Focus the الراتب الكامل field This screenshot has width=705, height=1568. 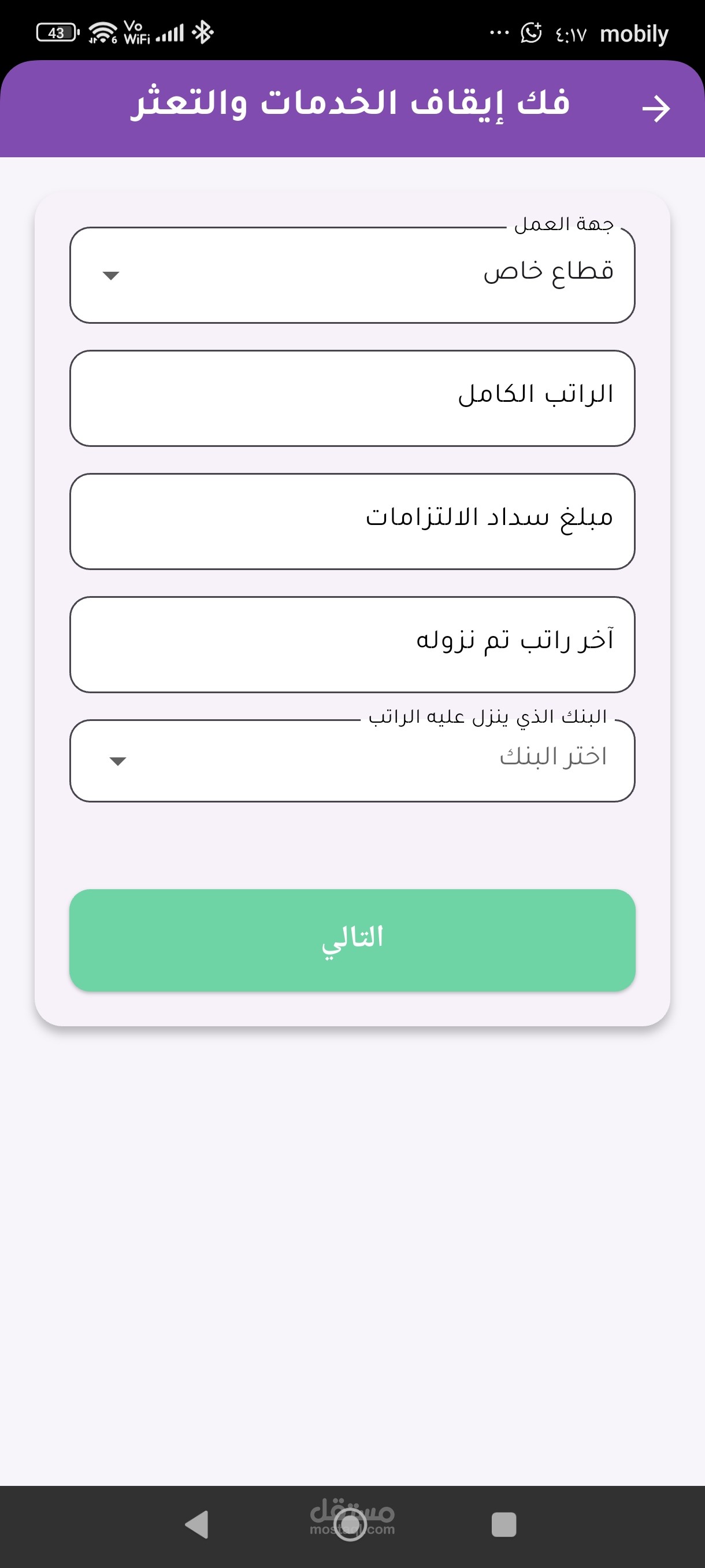(352, 398)
